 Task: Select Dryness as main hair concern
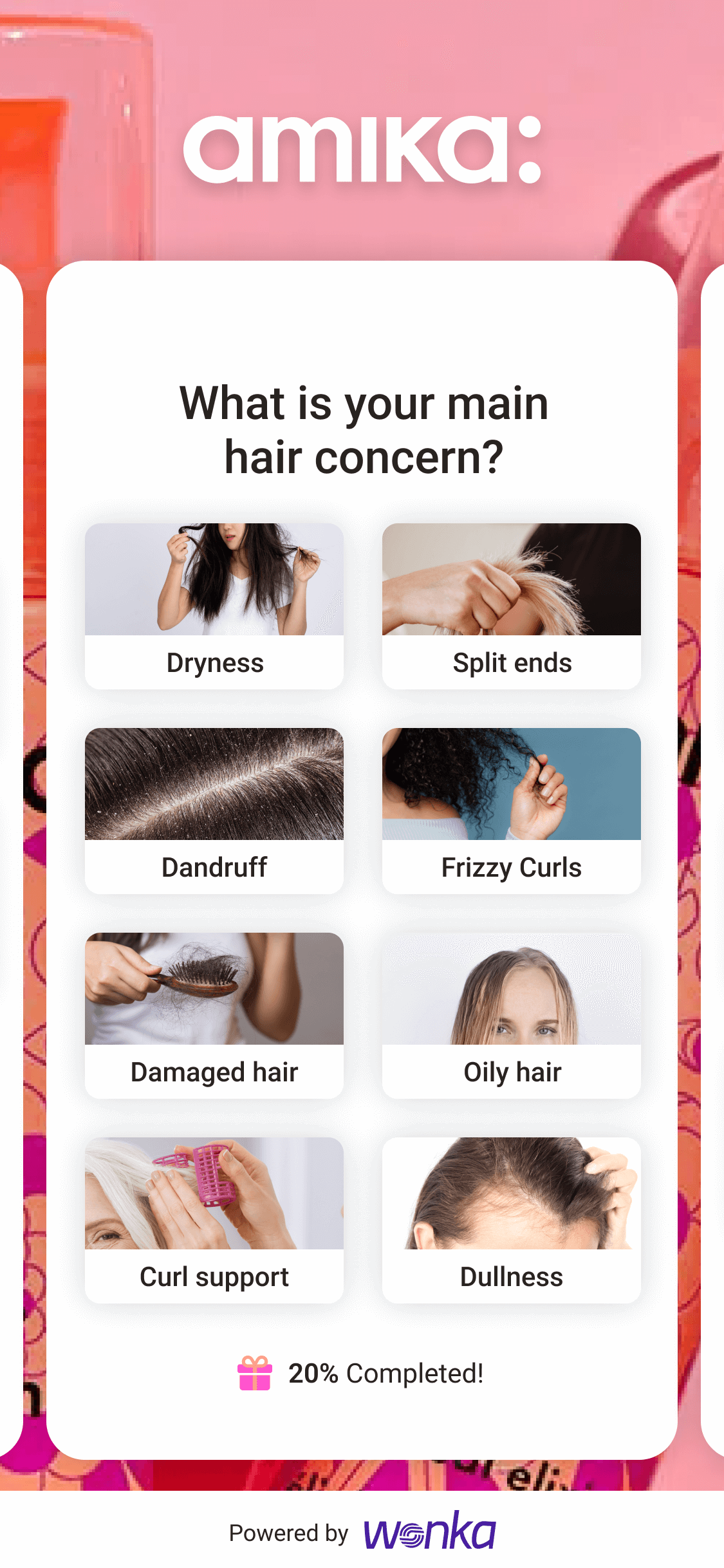click(214, 606)
